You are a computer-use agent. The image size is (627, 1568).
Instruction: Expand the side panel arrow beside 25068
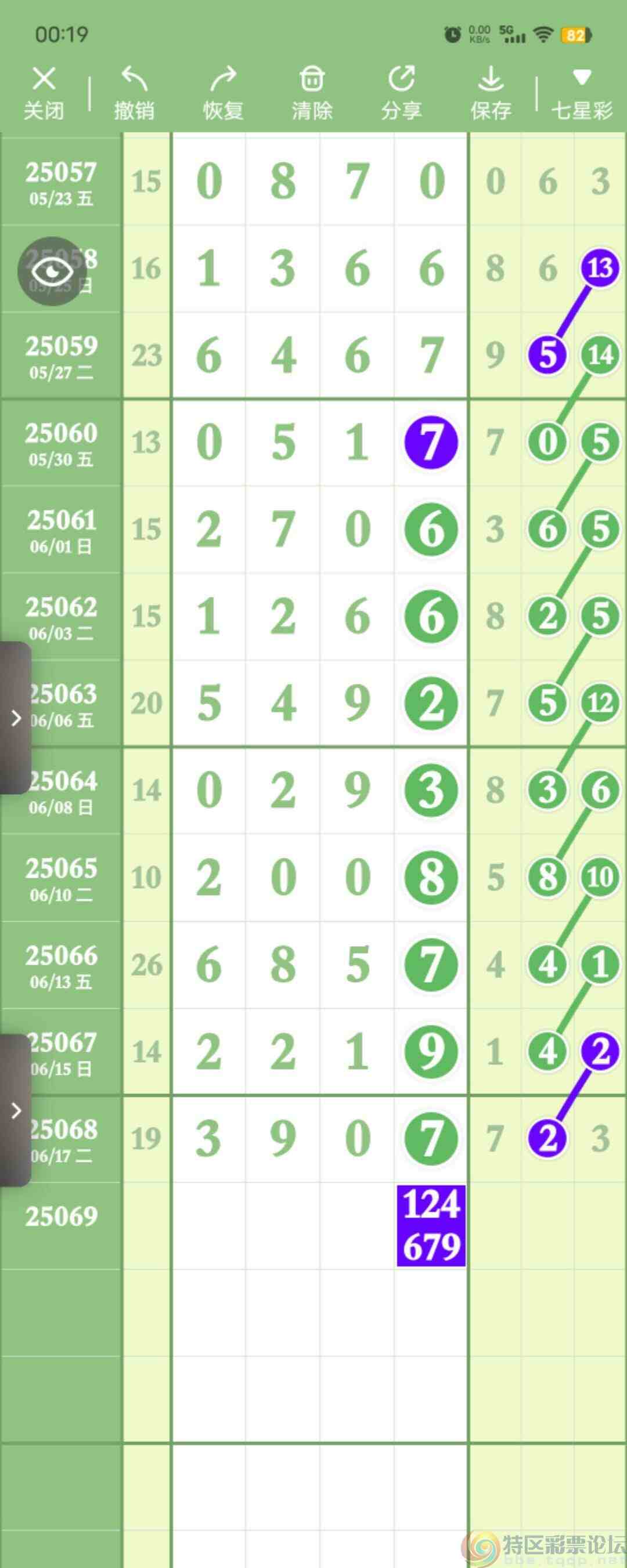pos(16,1110)
